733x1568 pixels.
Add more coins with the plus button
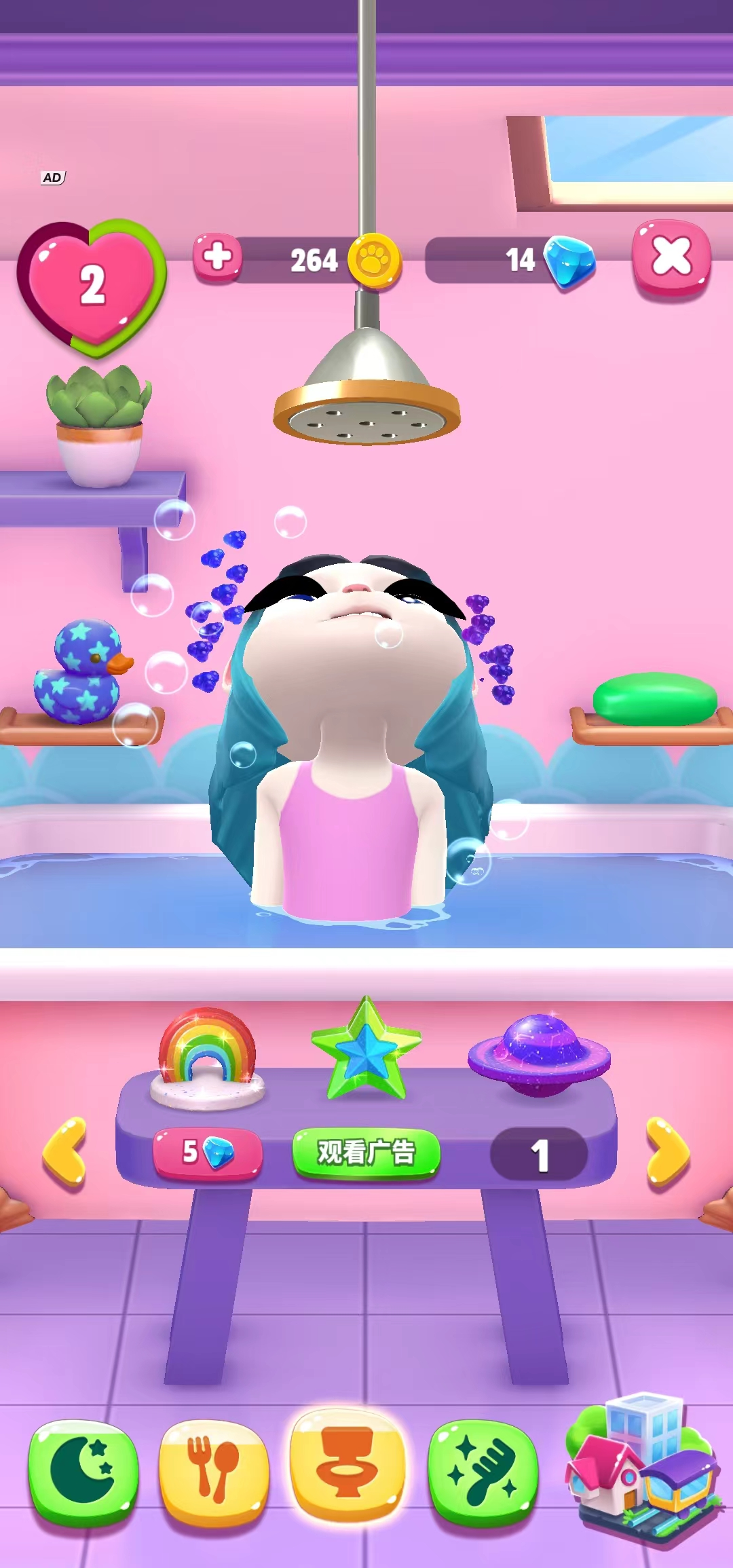click(x=217, y=257)
